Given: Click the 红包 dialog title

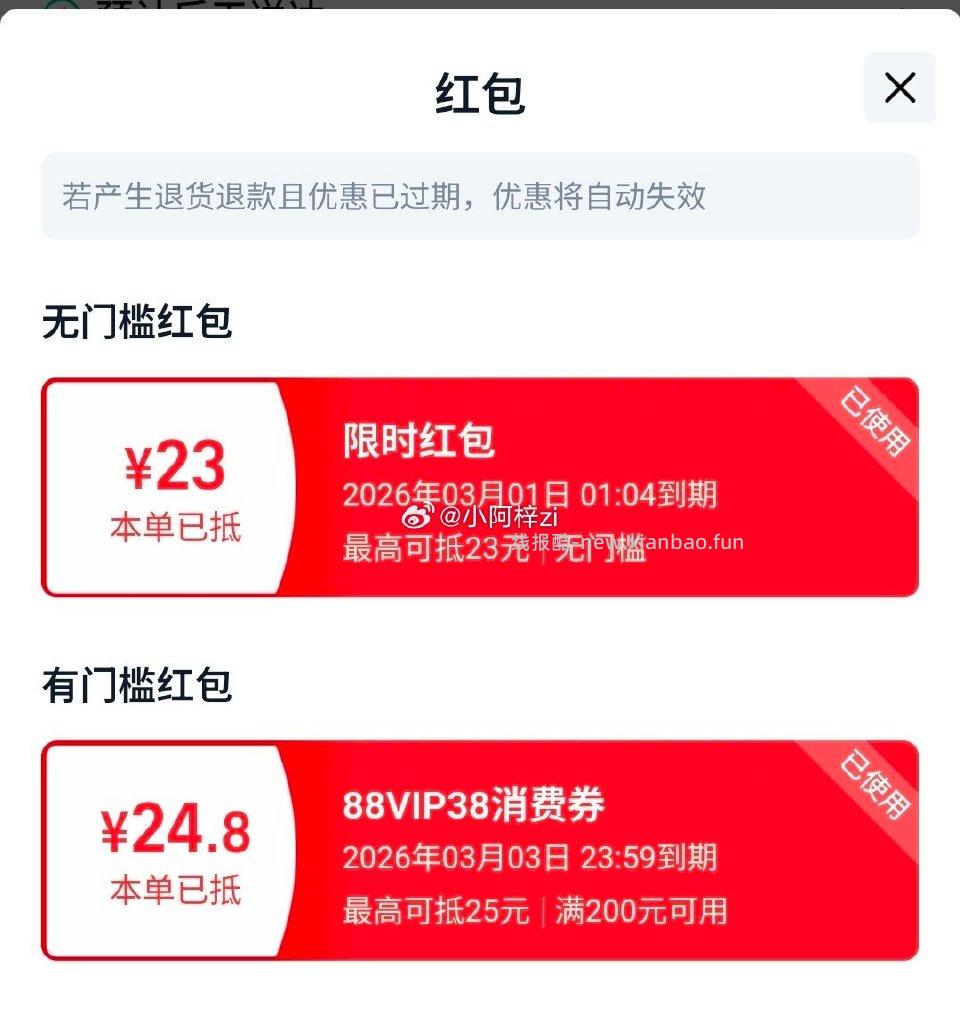Looking at the screenshot, I should pyautogui.click(x=479, y=88).
